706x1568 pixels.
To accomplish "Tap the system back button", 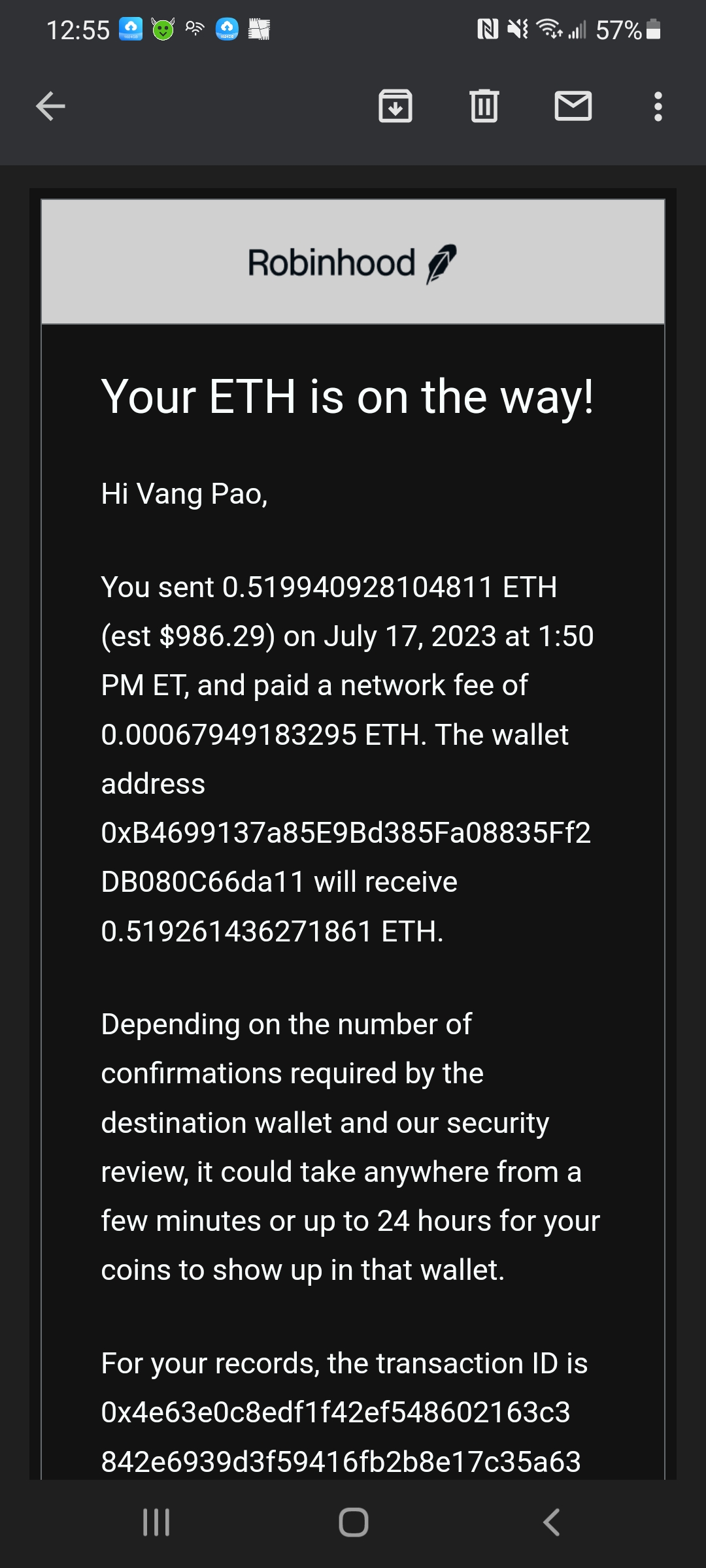I will tap(551, 1522).
